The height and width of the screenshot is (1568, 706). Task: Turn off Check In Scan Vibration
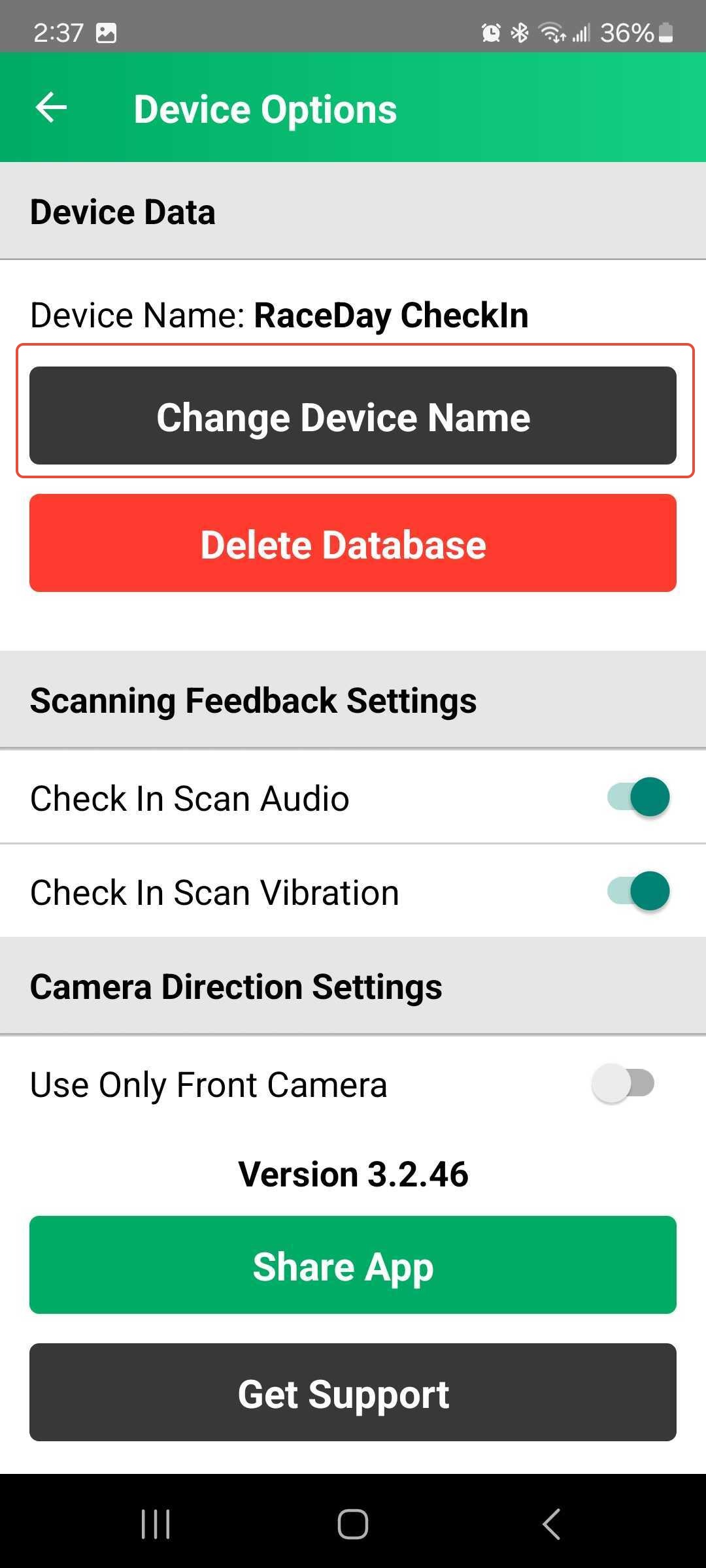click(x=639, y=891)
